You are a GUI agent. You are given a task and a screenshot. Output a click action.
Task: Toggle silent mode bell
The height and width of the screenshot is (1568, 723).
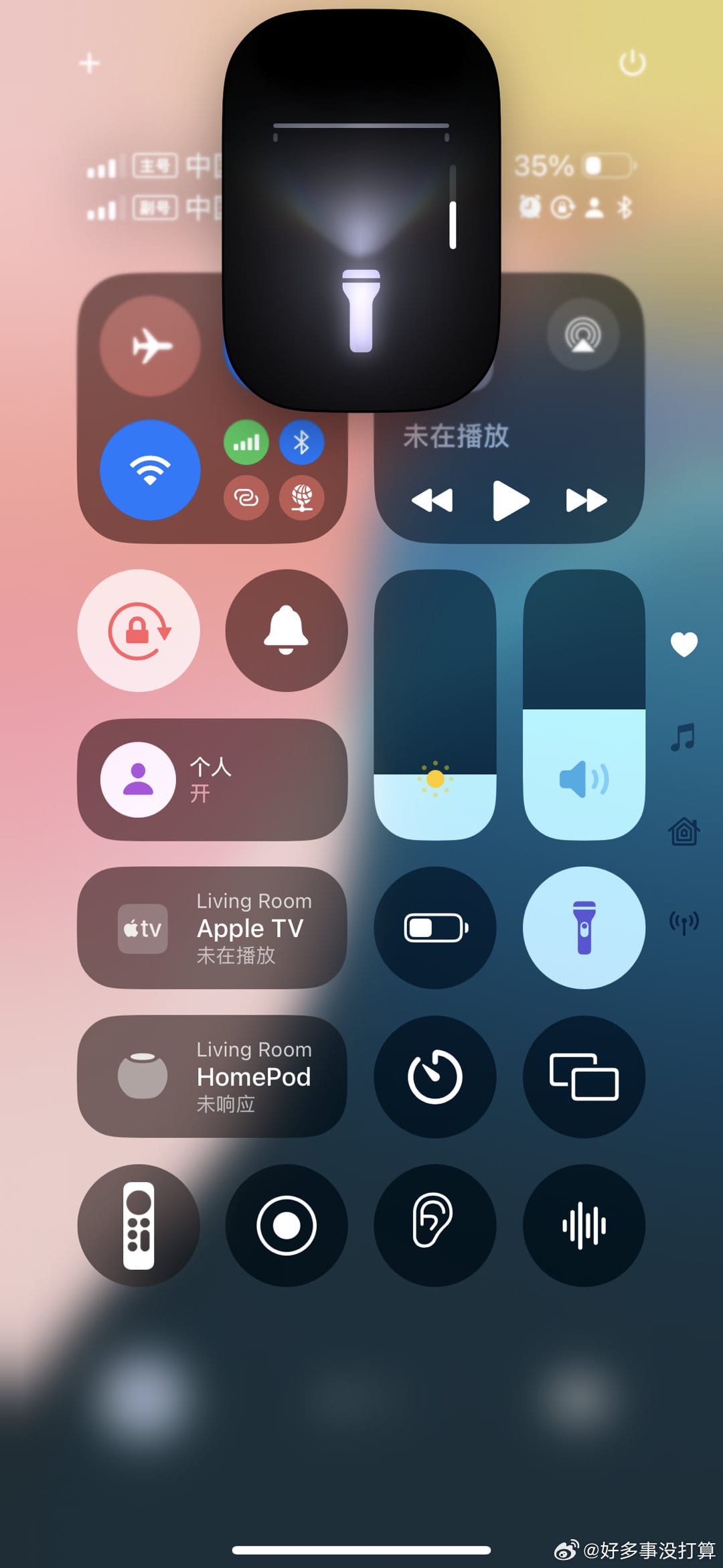click(287, 630)
